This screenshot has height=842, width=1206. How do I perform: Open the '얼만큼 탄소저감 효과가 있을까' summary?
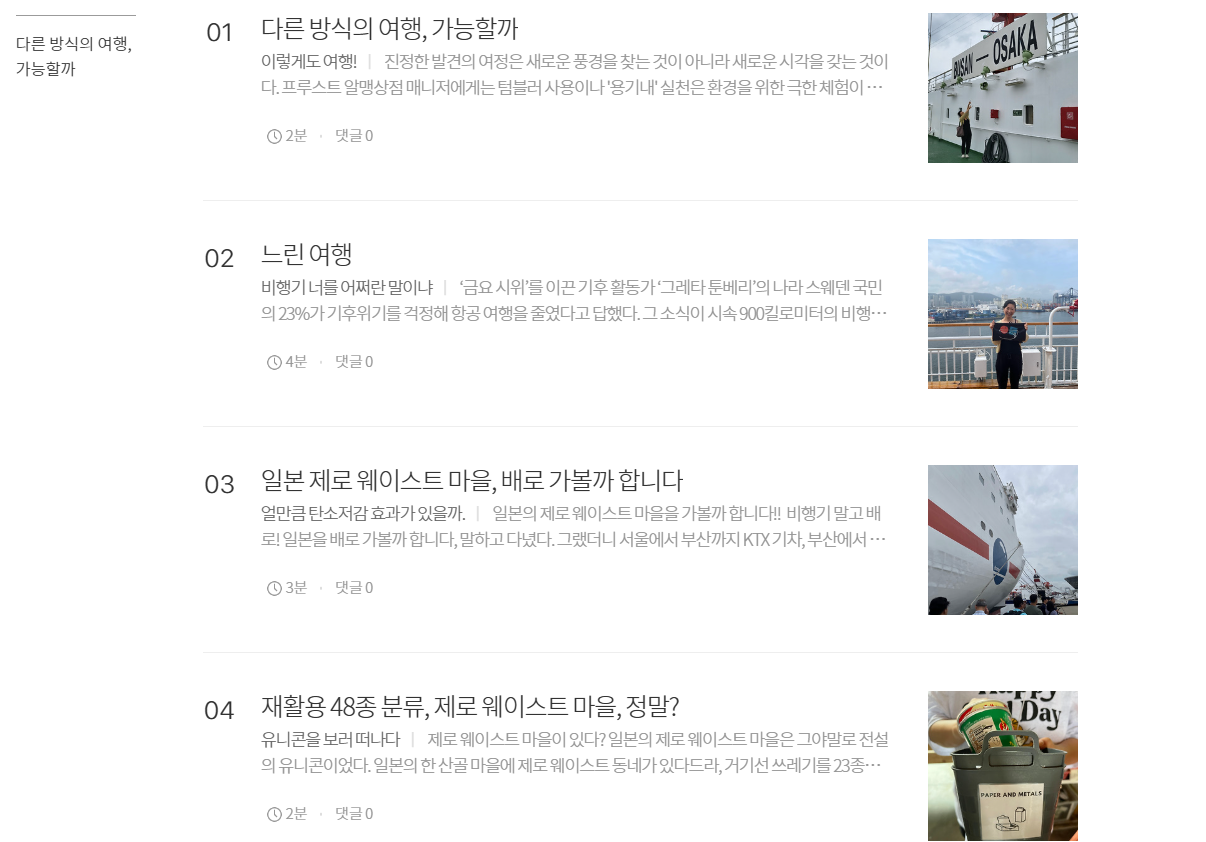(575, 526)
